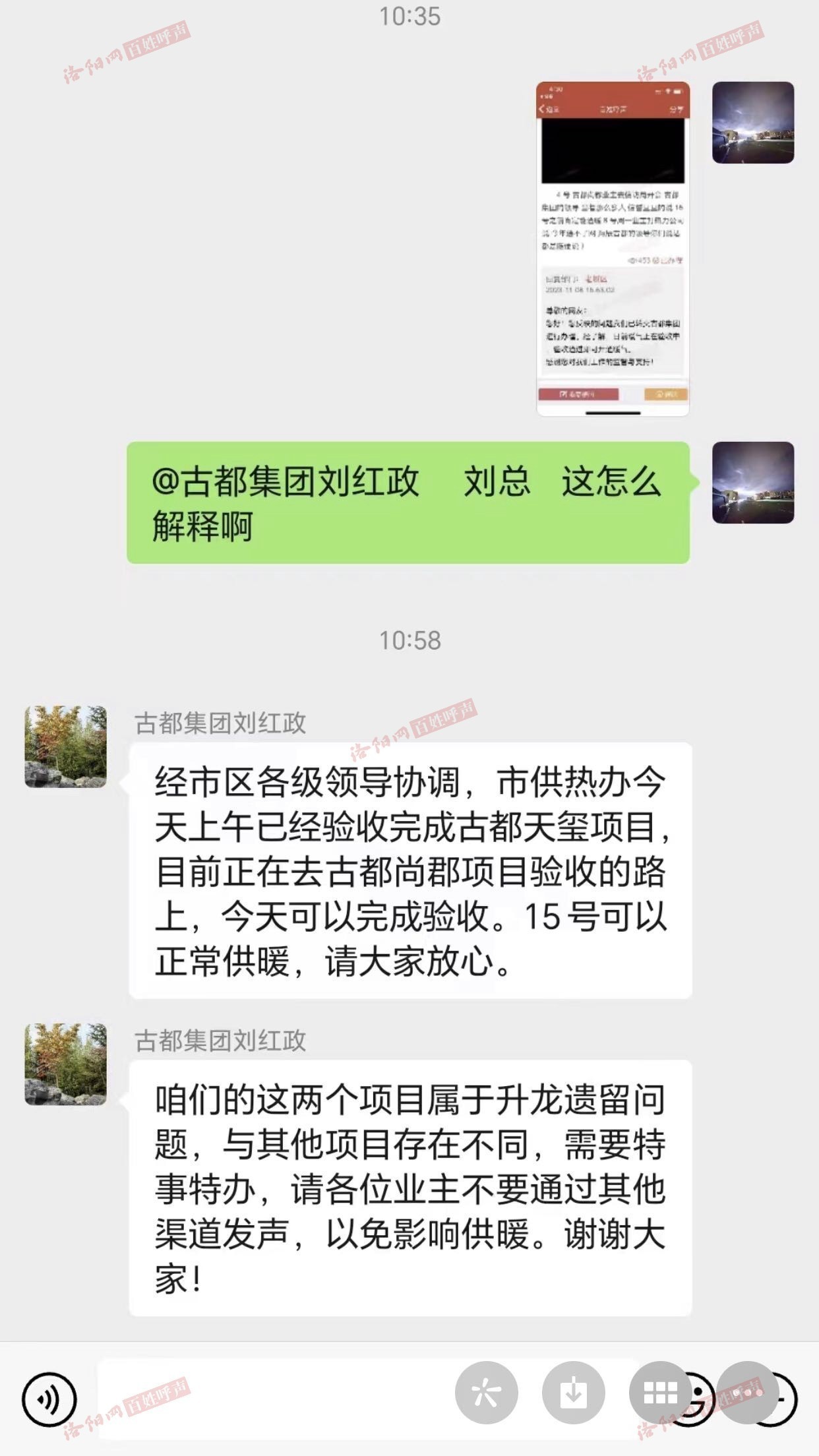Open the grid view overlay button
Screen dimensions: 819x1456
click(x=660, y=1393)
